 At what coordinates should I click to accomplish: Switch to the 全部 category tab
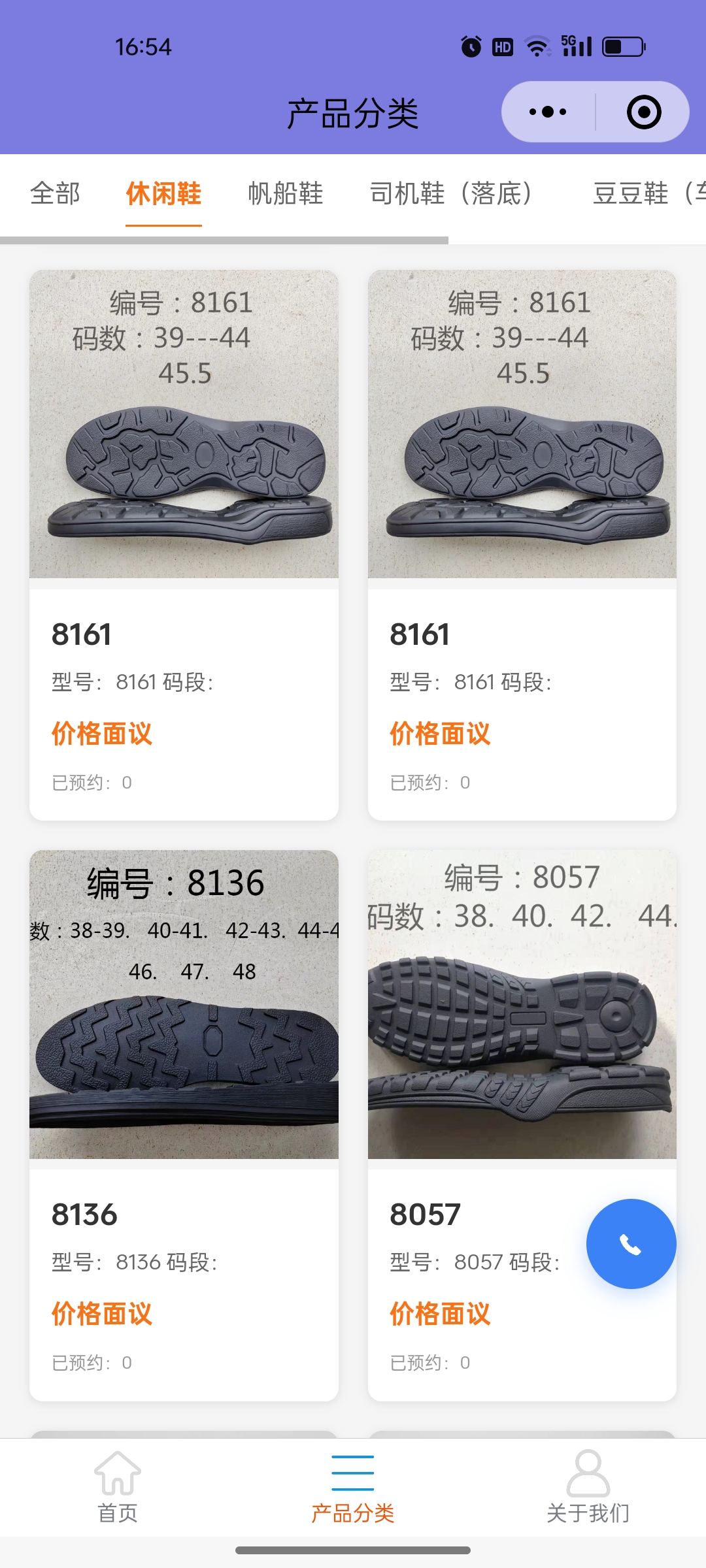pos(55,193)
